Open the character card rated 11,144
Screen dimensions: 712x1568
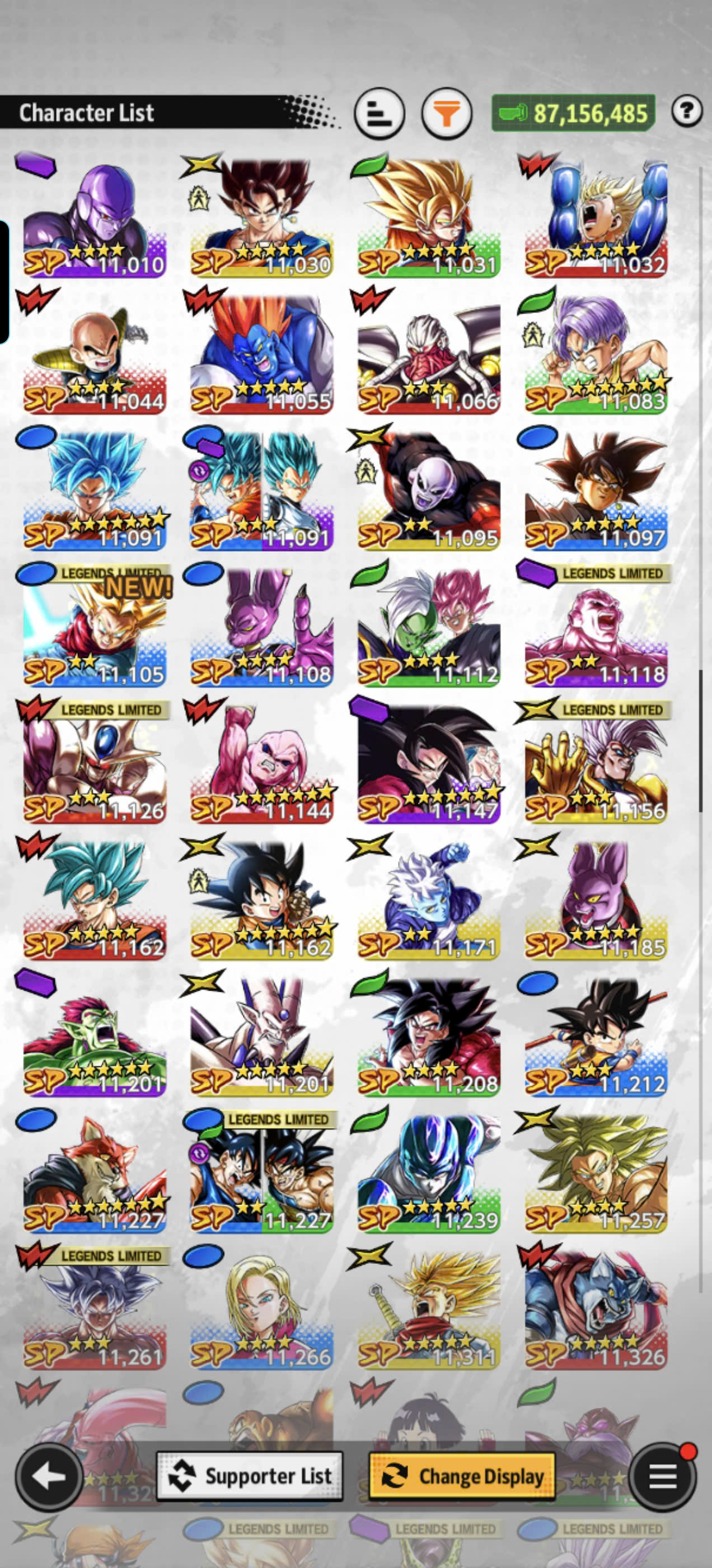pyautogui.click(x=261, y=762)
